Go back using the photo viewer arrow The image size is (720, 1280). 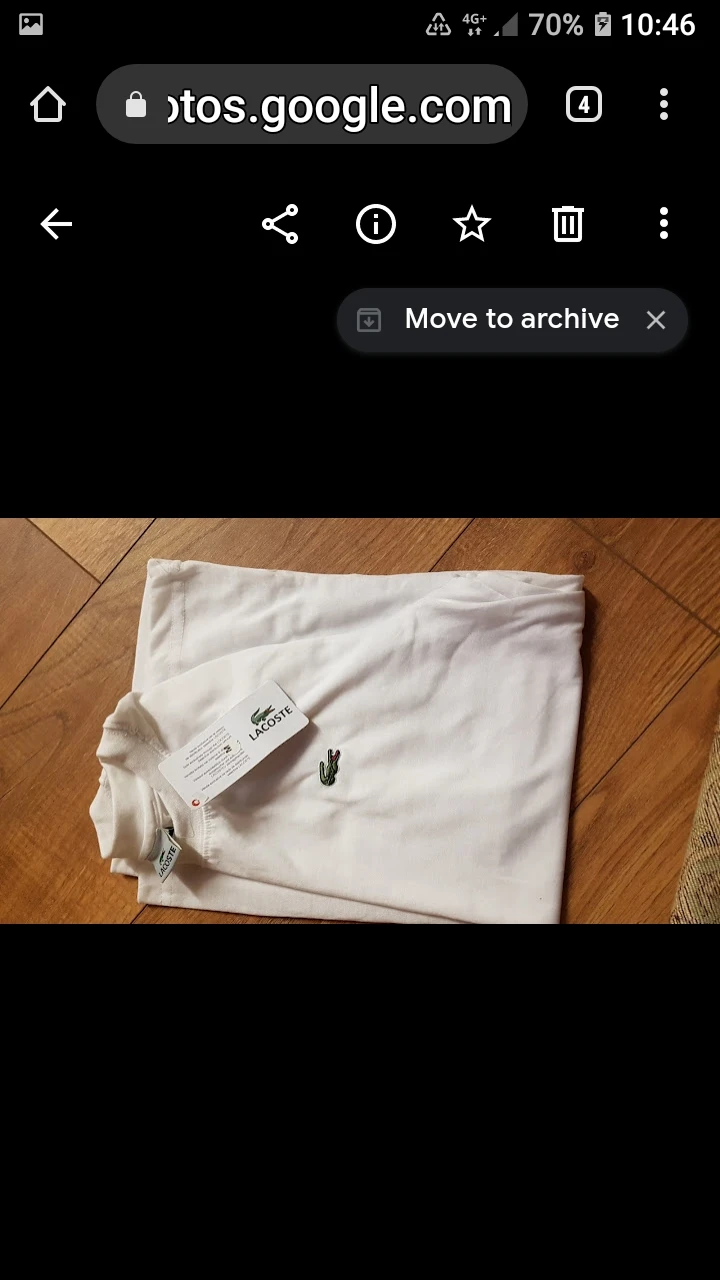tap(56, 225)
